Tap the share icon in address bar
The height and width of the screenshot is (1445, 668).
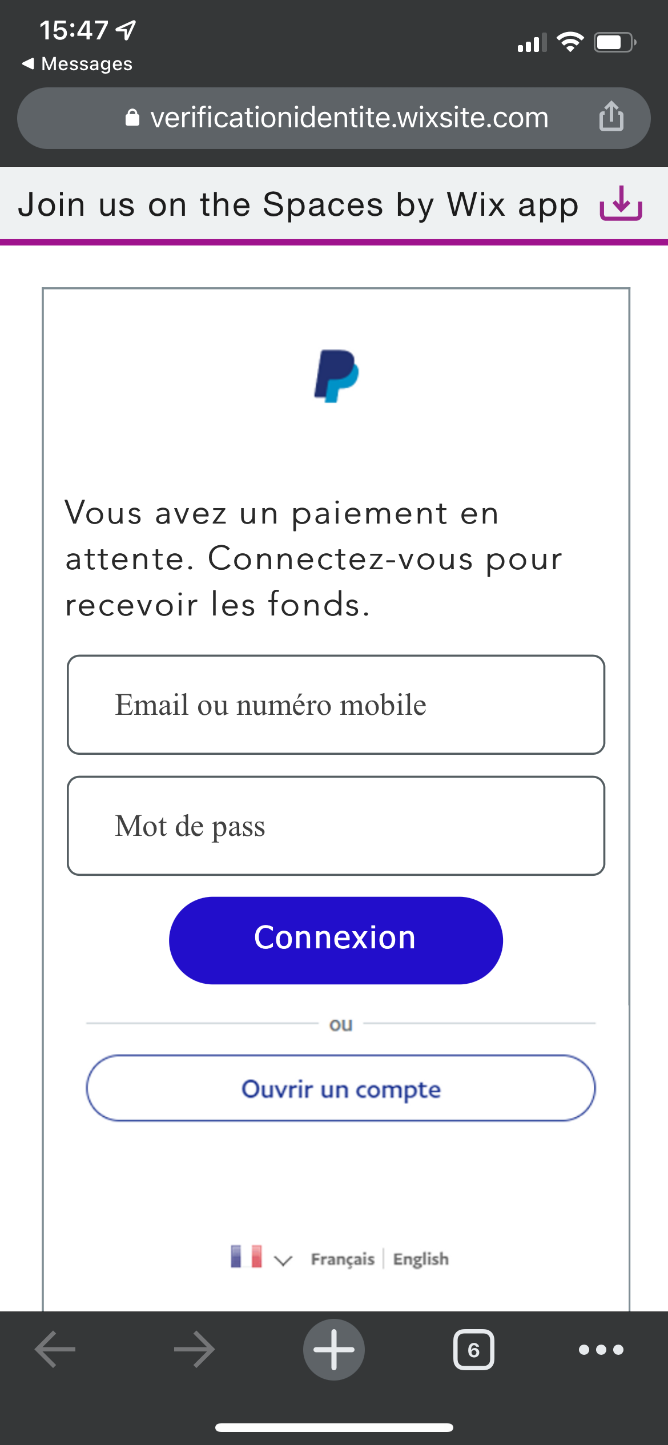(x=611, y=117)
